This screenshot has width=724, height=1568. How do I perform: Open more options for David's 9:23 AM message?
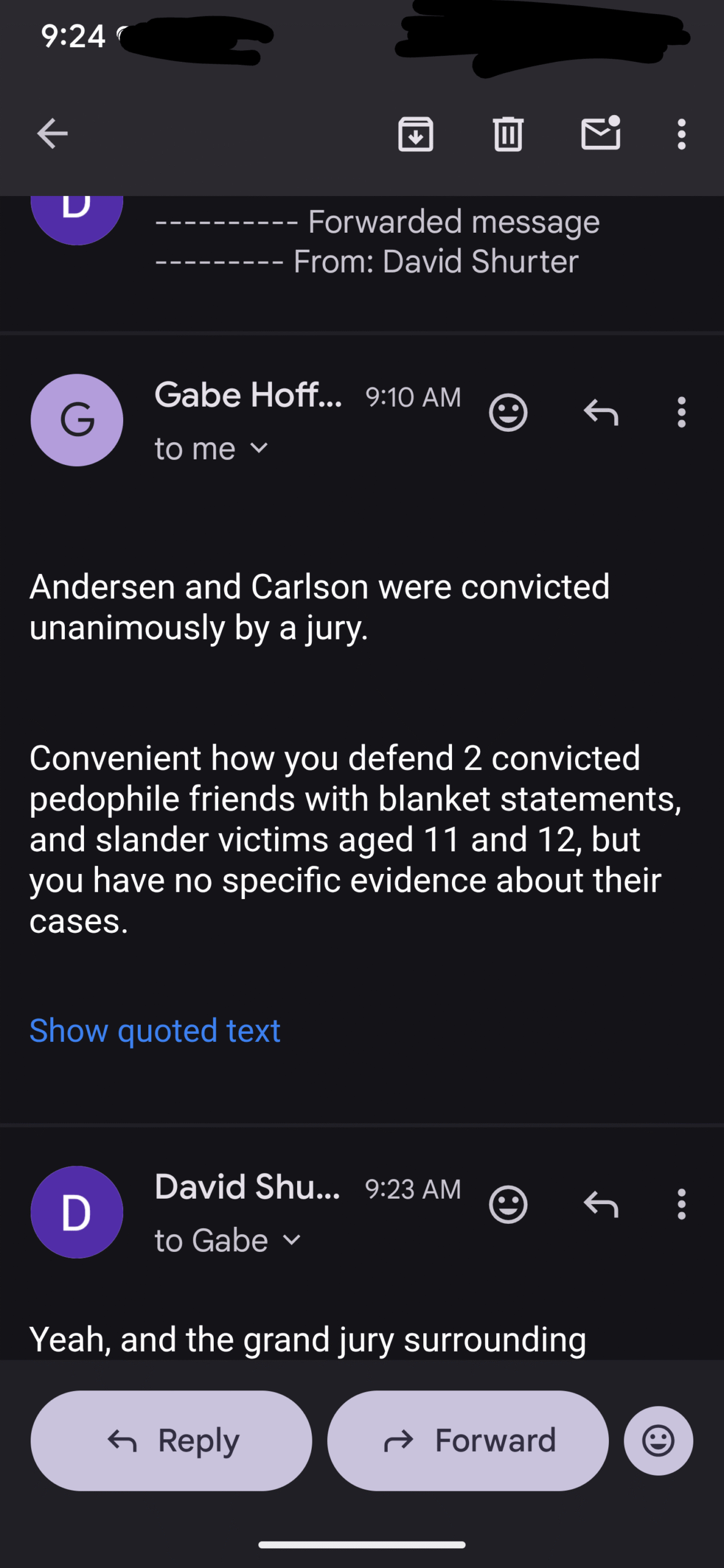(x=681, y=1204)
